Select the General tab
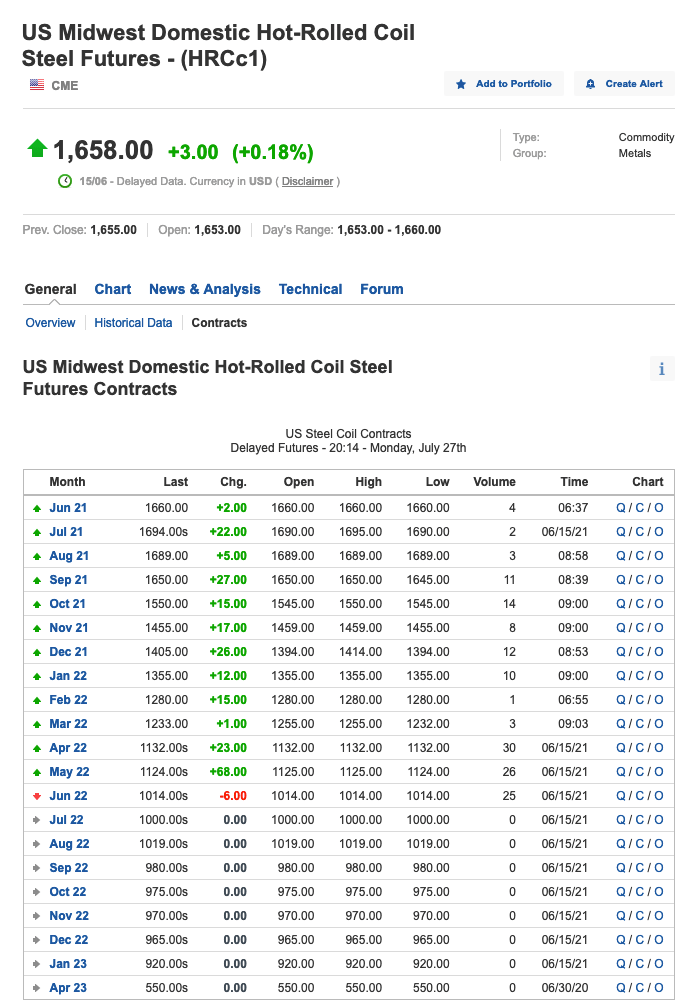Screen dimensions: 684x1007 [x=50, y=289]
